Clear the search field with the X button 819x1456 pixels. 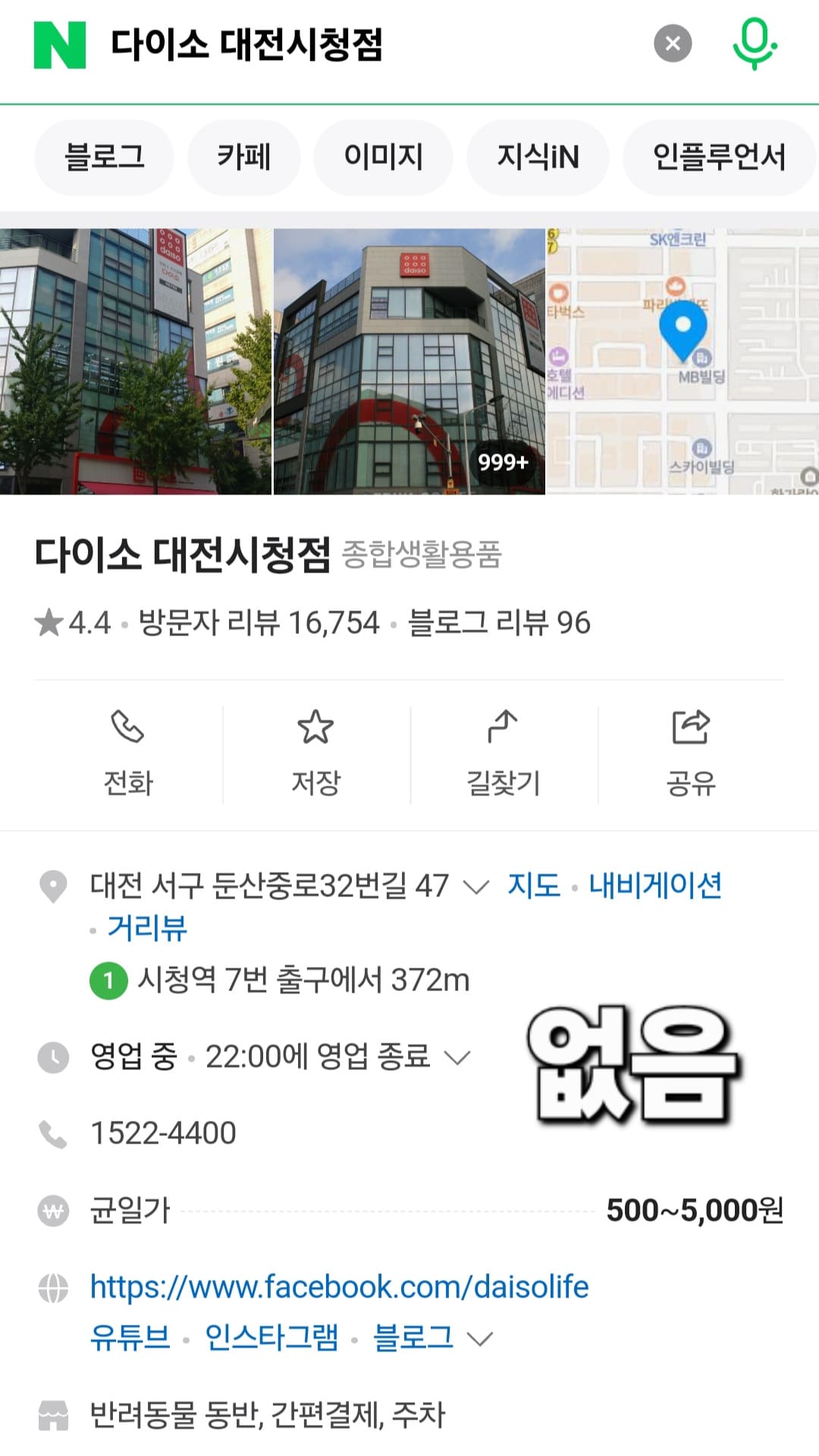tap(670, 43)
